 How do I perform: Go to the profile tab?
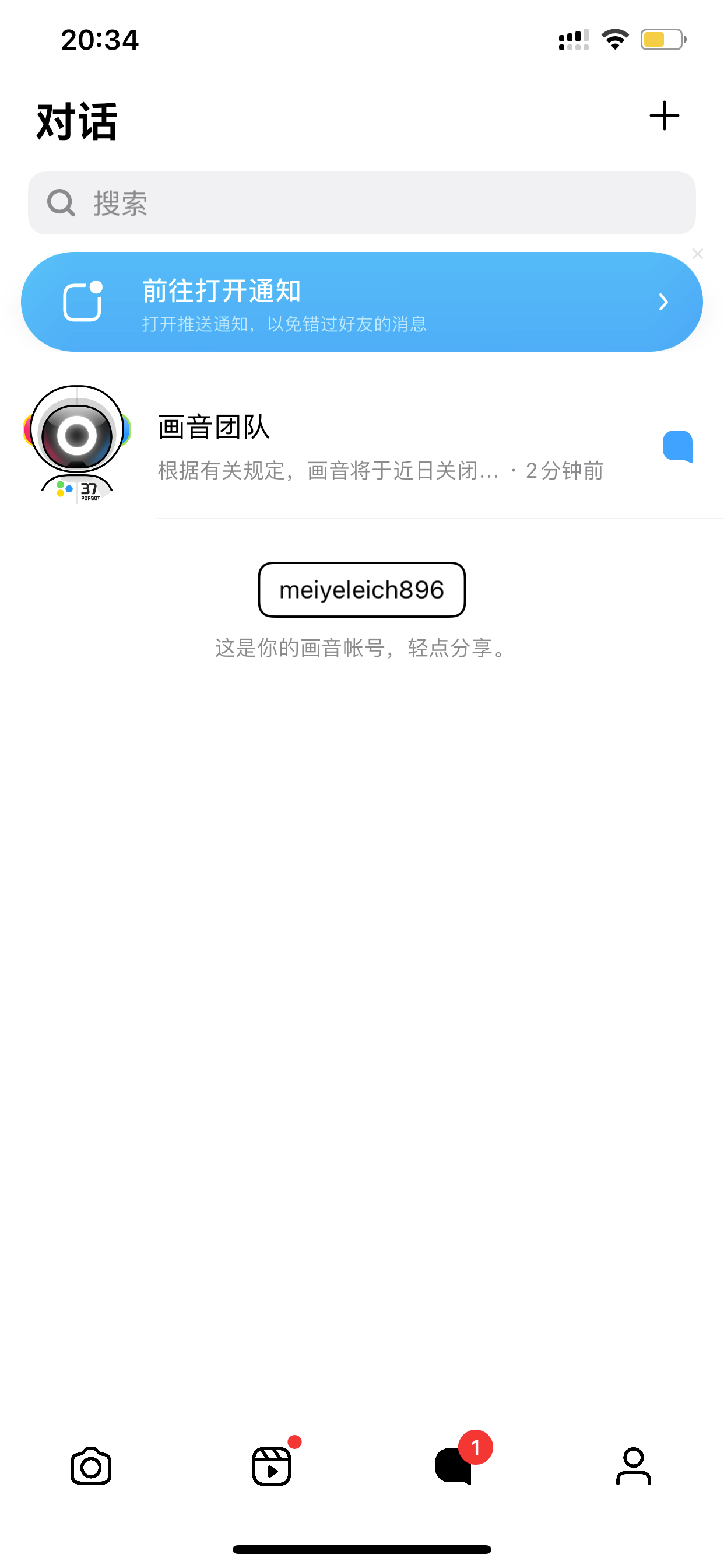pyautogui.click(x=633, y=1466)
